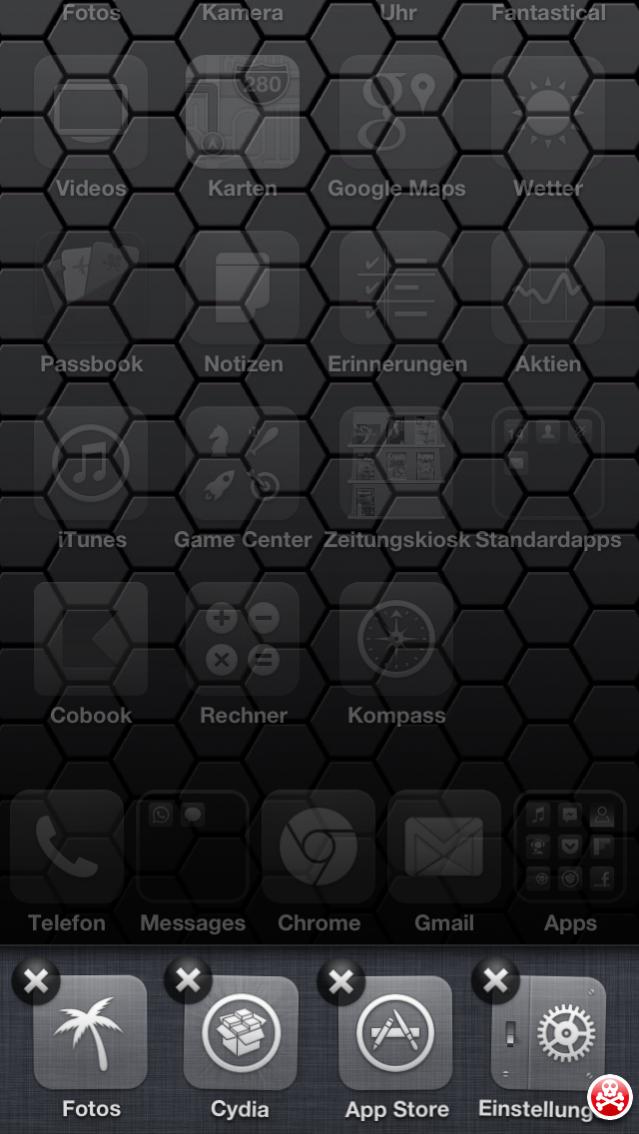Select the Einstellungen icon in the switcher
This screenshot has width=639, height=1134.
[x=548, y=1034]
